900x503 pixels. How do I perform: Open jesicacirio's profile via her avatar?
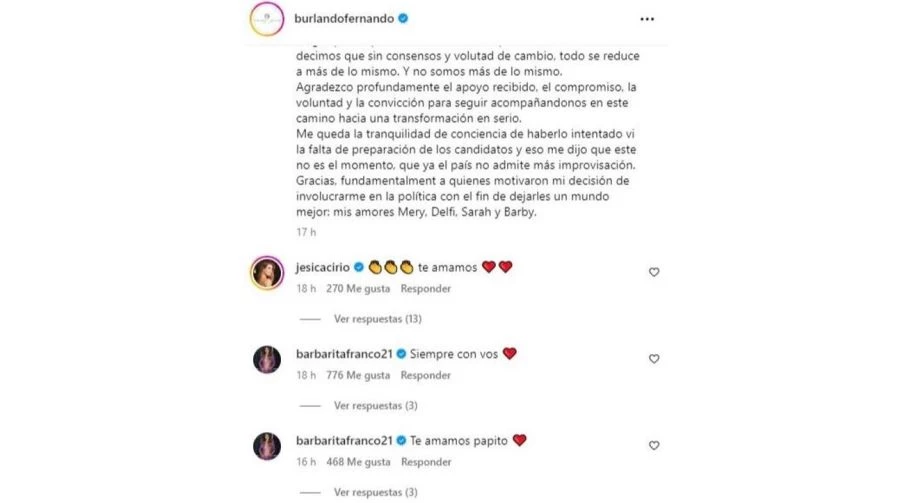coord(267,273)
